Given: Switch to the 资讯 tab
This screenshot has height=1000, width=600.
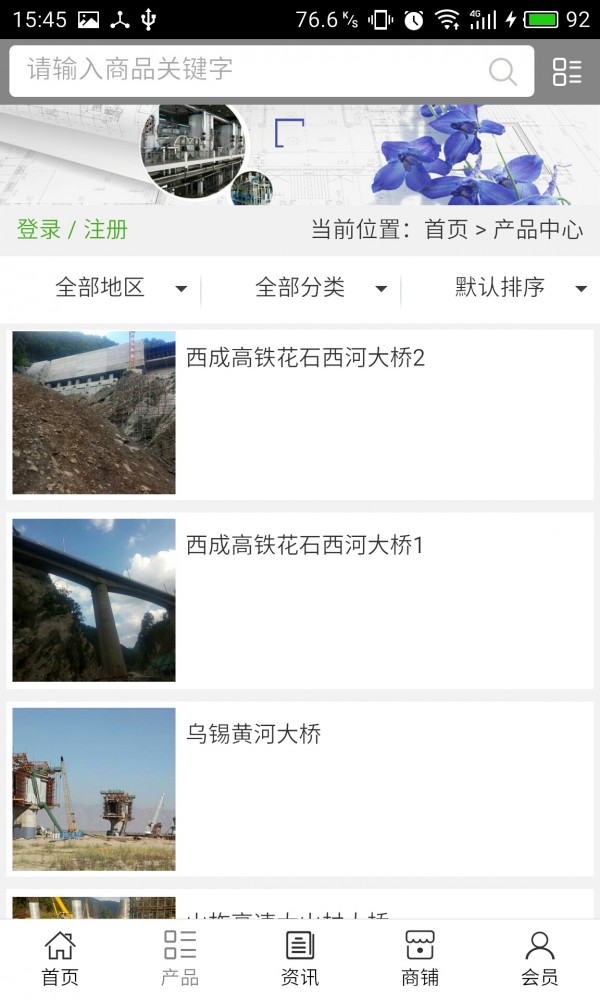Looking at the screenshot, I should pos(300,959).
